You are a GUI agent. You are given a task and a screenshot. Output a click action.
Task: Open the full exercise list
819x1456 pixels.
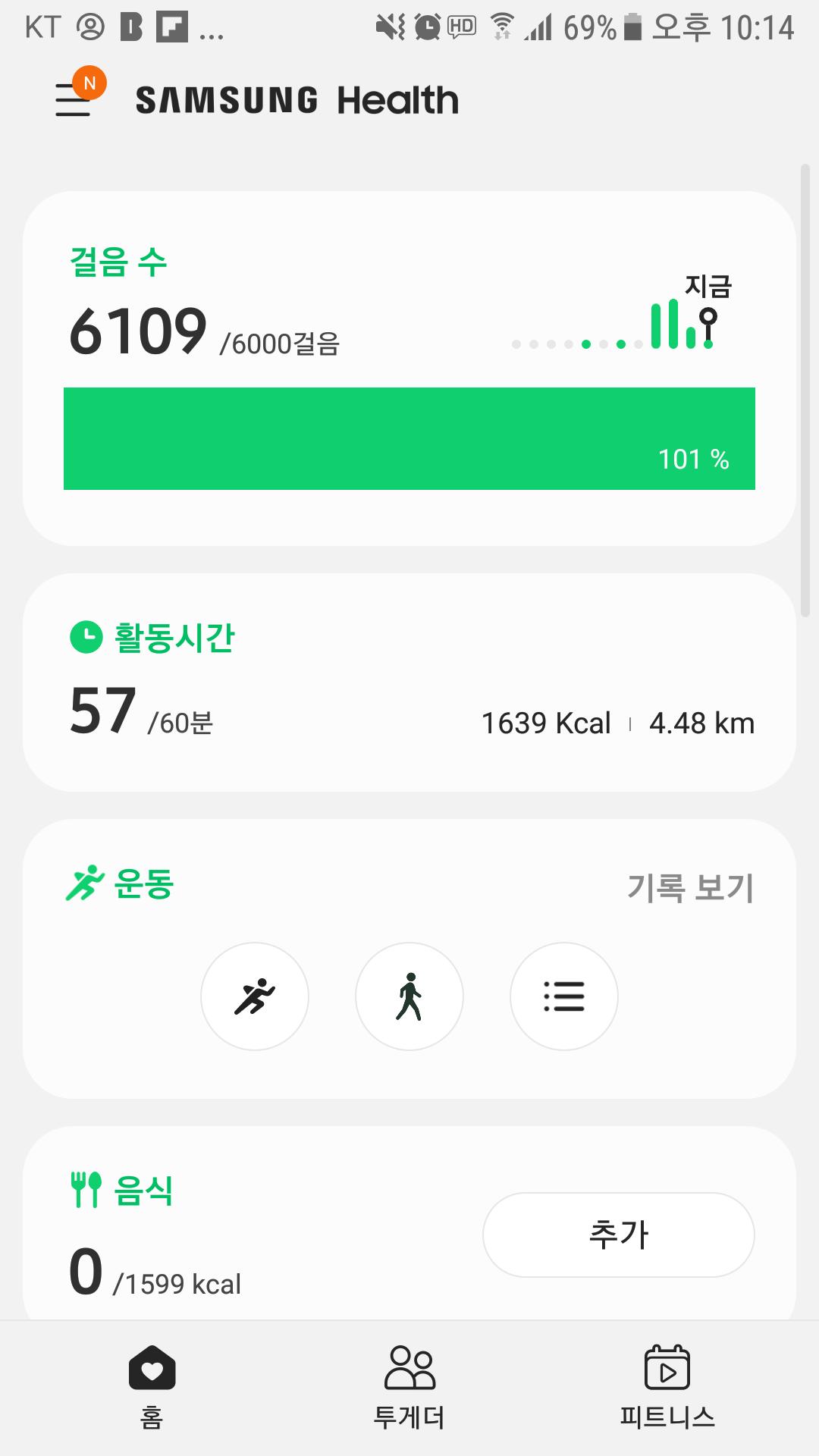(x=564, y=996)
